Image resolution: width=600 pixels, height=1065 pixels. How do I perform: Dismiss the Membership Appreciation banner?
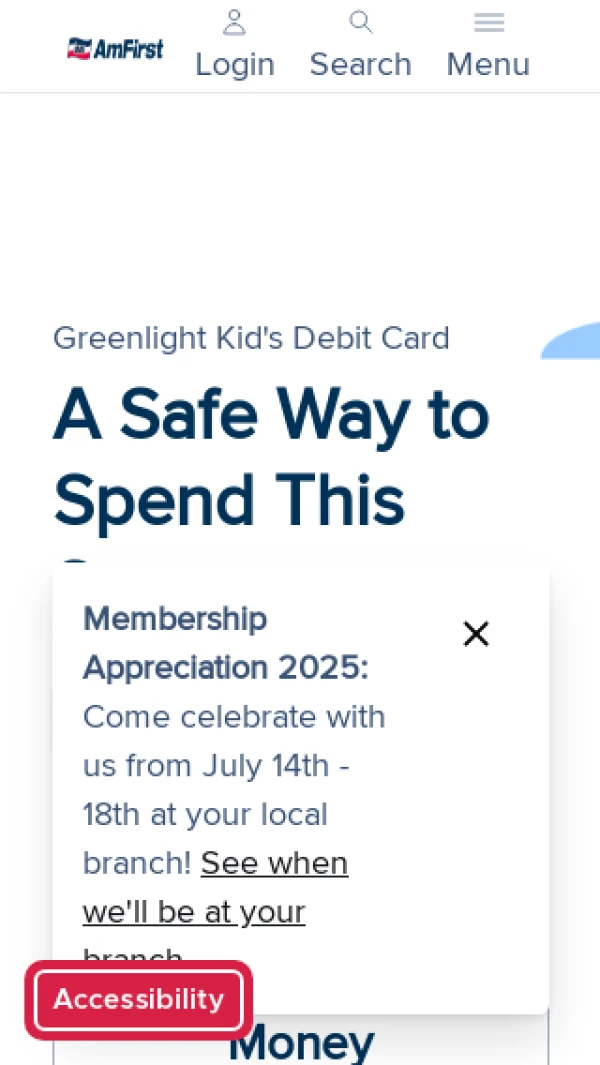476,633
